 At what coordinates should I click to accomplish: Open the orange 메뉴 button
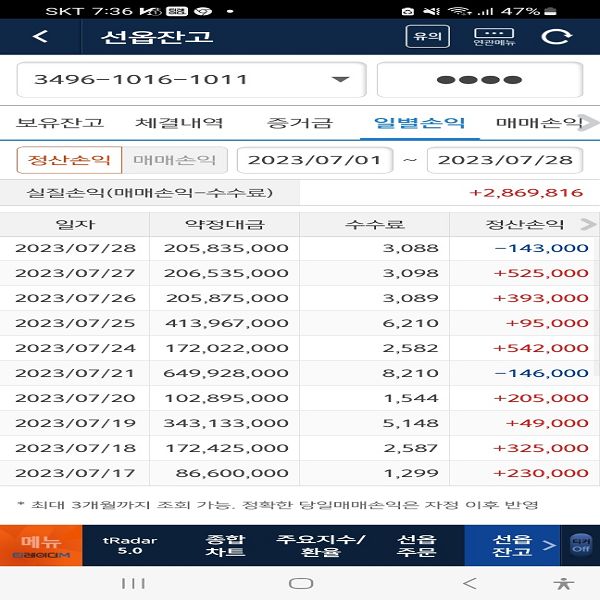[x=40, y=545]
